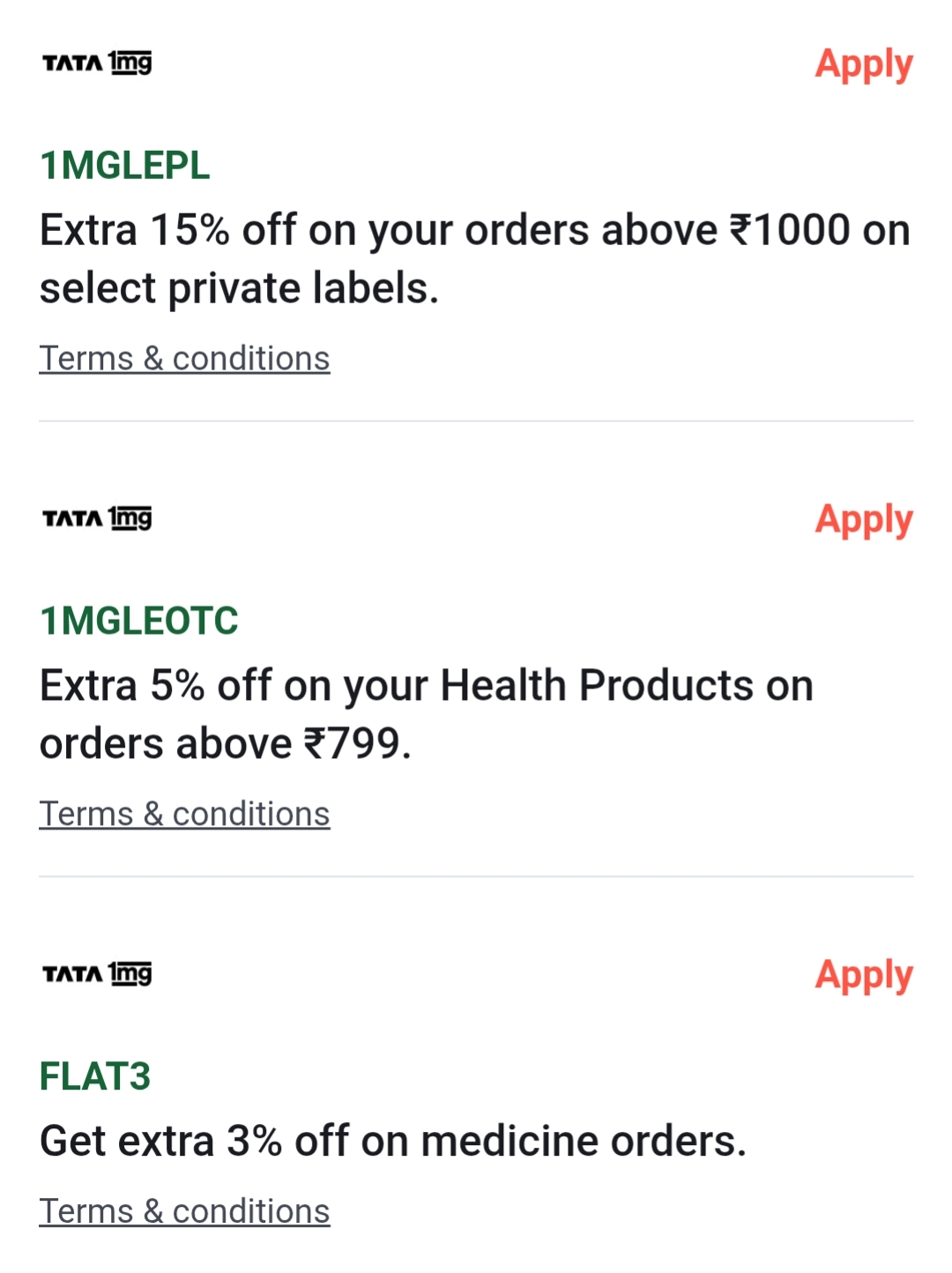
Task: Click the TATA wordmark on the last coupon card
Action: 73,973
